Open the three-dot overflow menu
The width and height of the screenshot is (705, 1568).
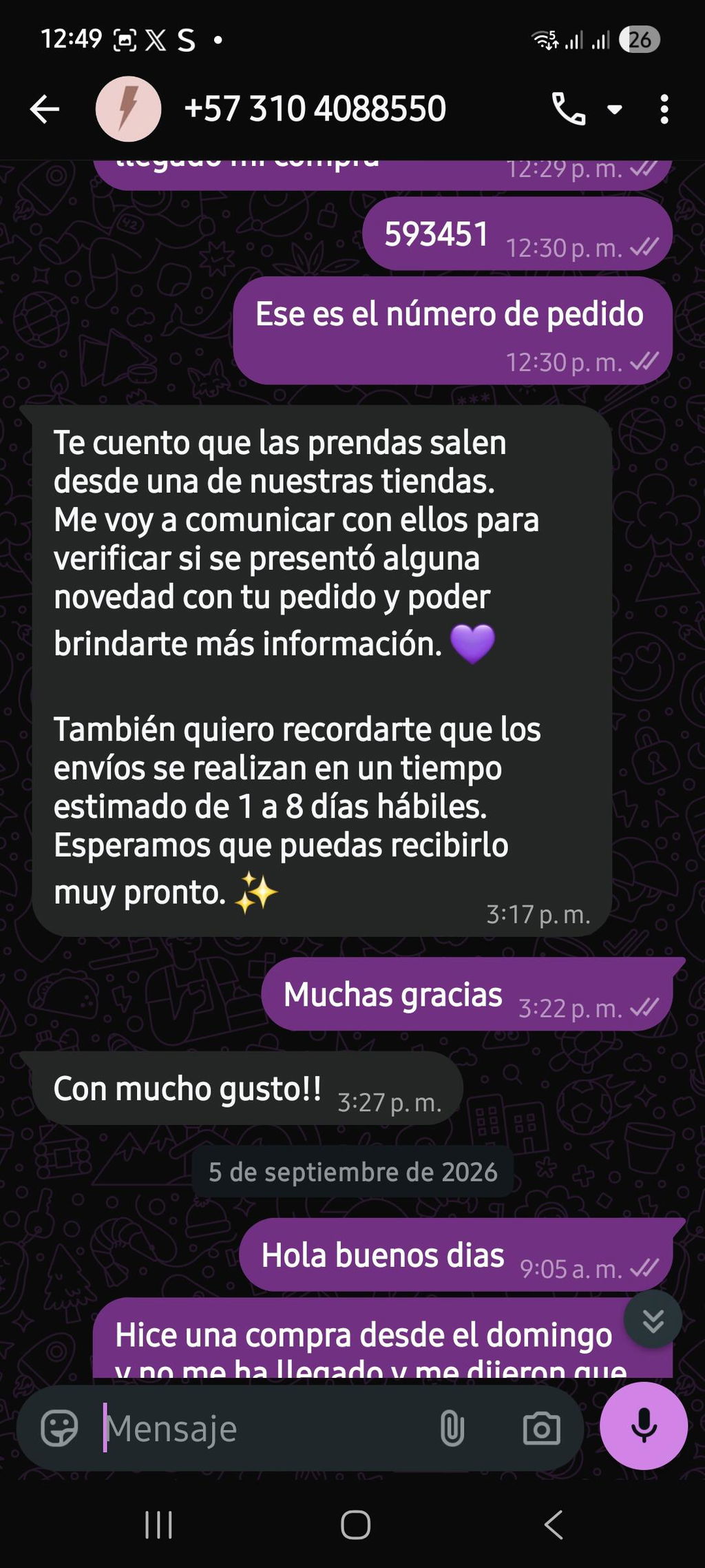tap(664, 109)
